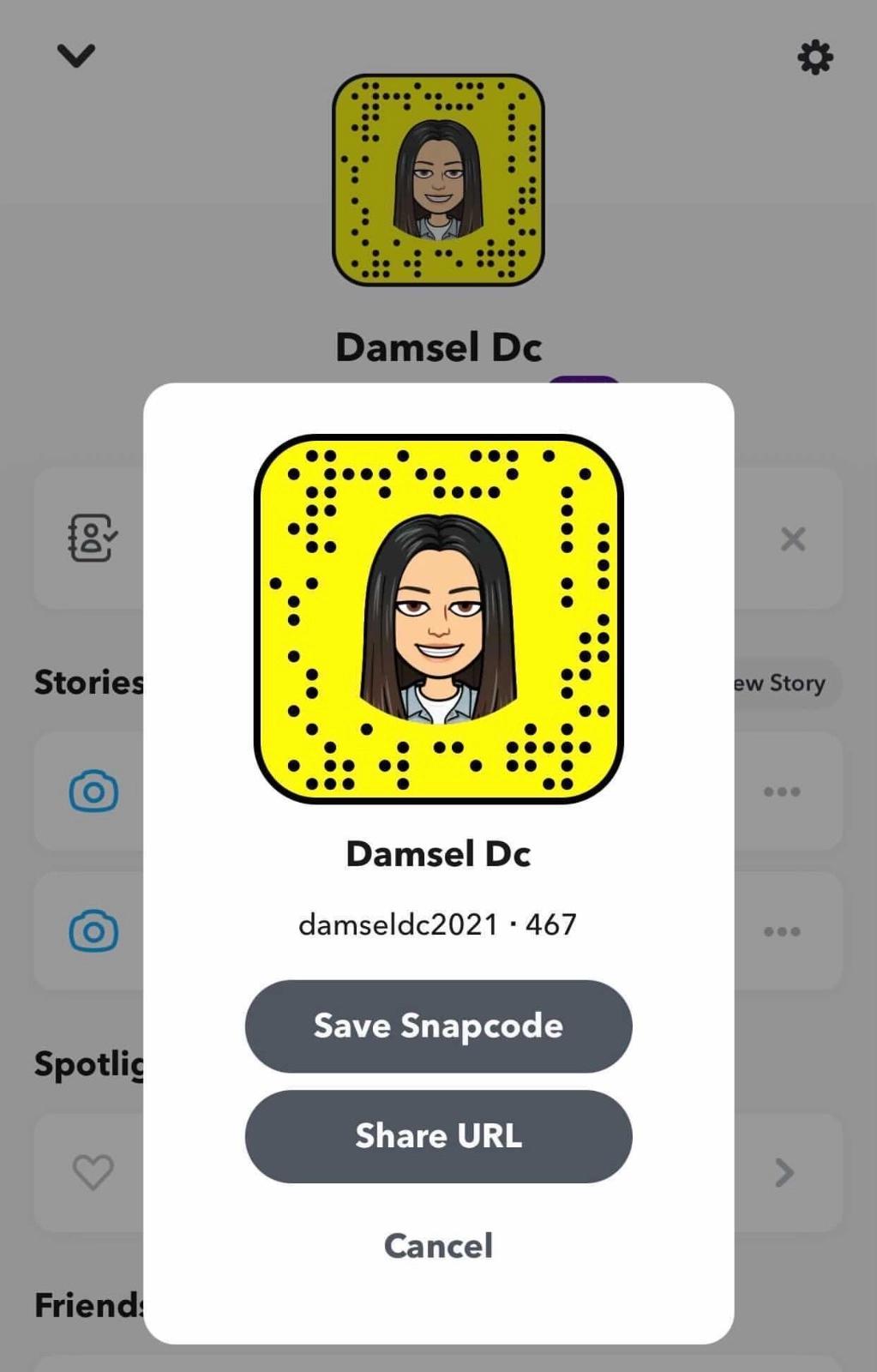Share the profile URL
The height and width of the screenshot is (1372, 877).
pyautogui.click(x=438, y=1136)
